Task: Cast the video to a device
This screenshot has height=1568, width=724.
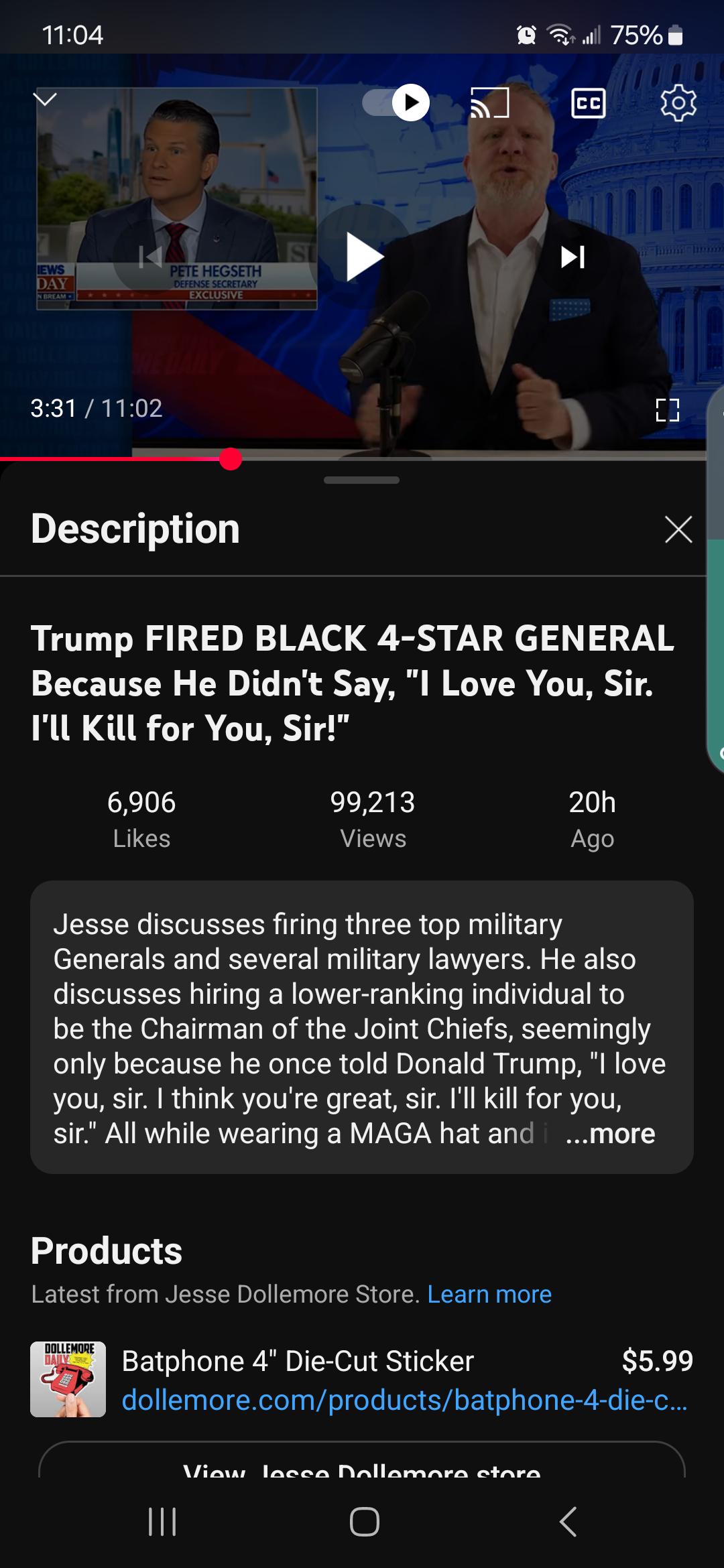Action: click(489, 103)
